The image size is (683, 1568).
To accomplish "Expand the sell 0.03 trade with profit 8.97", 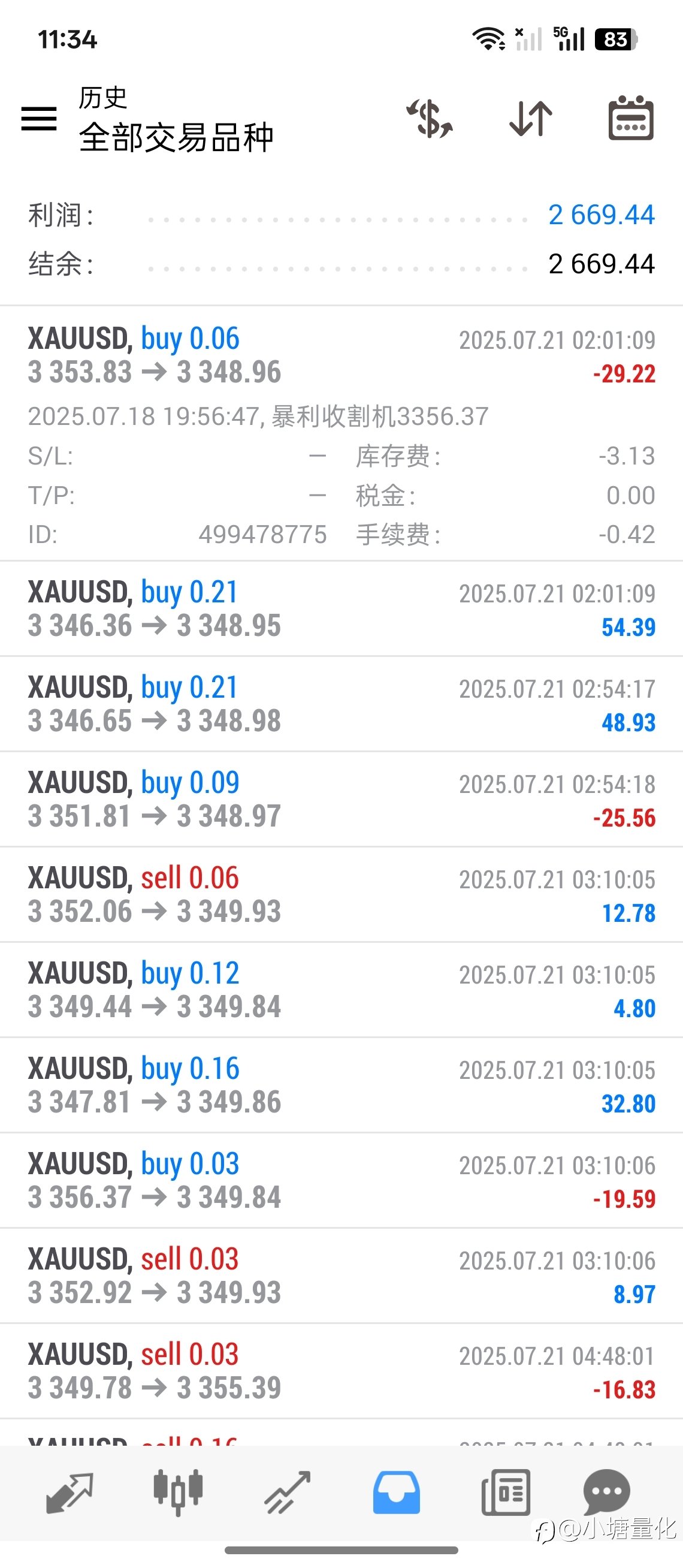I will (x=341, y=1276).
